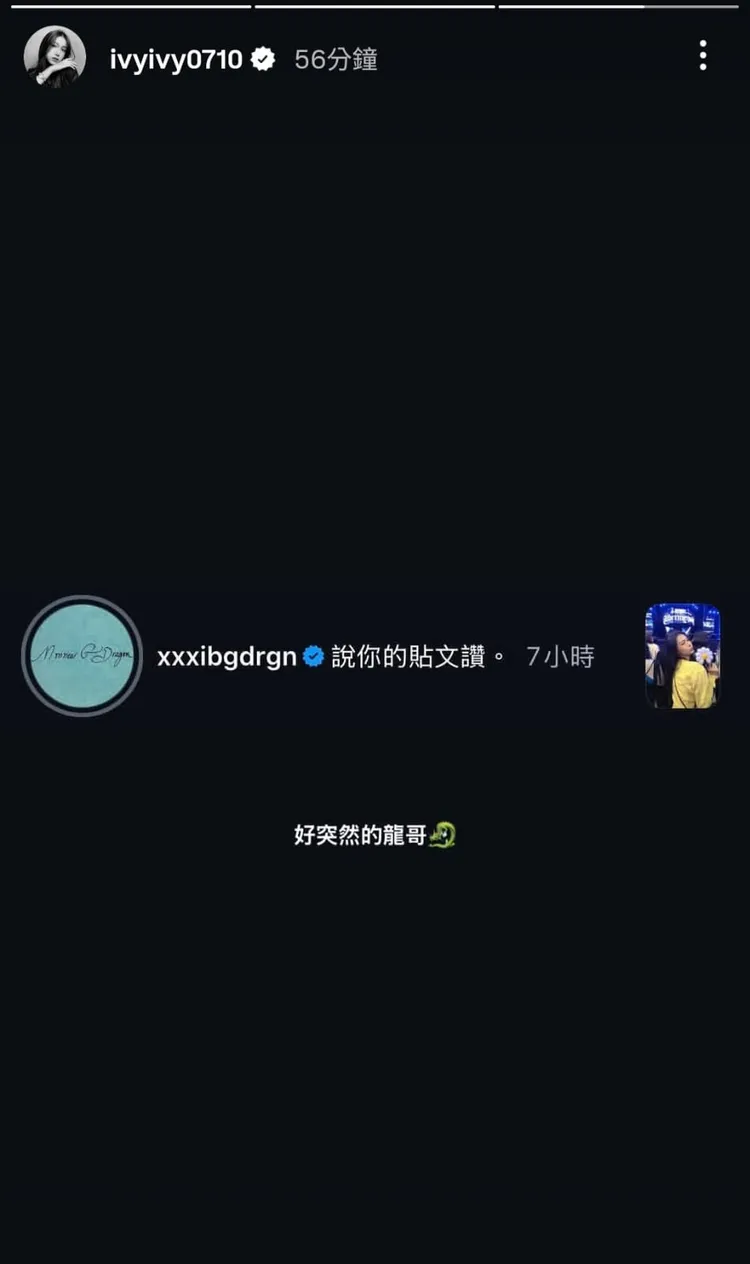Click the verified badge beside ivyivy0710
This screenshot has height=1264, width=750.
[262, 58]
